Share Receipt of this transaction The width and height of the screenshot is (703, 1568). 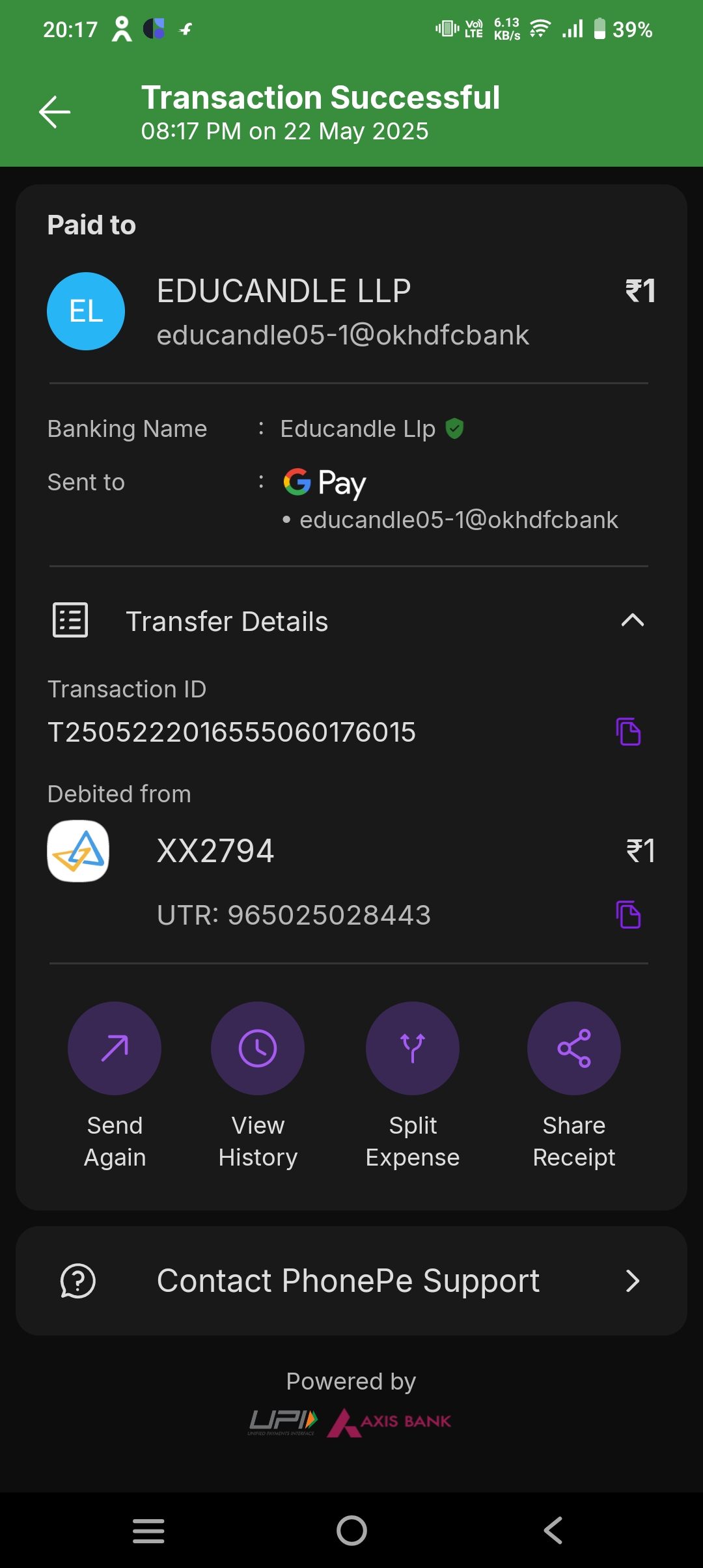click(573, 1048)
